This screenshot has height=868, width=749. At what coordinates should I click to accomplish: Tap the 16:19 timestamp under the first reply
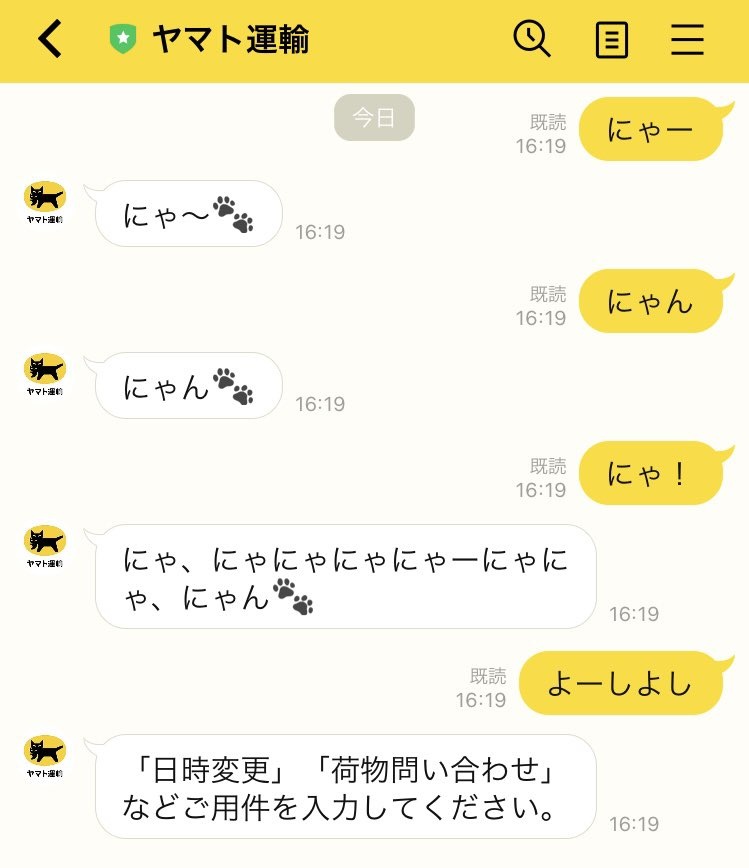319,233
